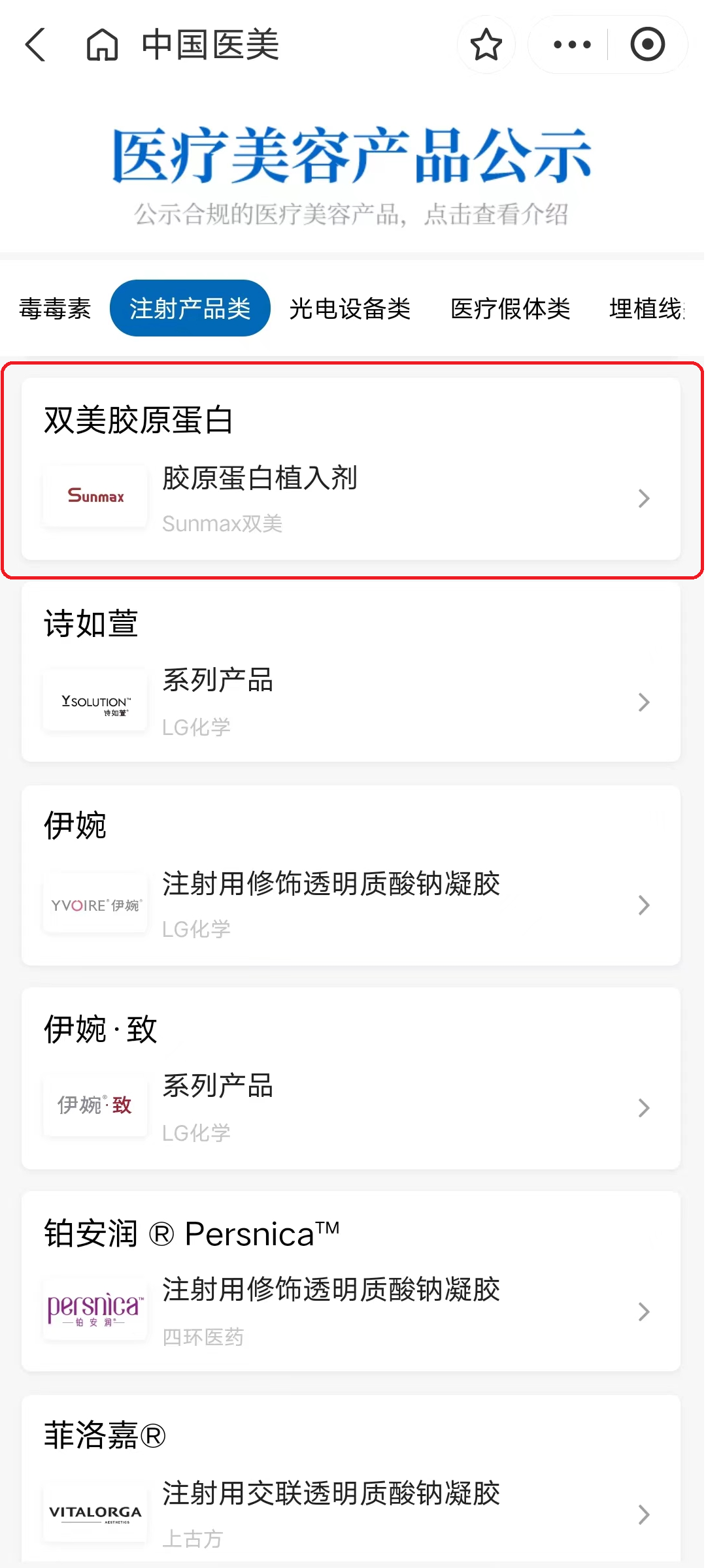Switch to the 毒毒素 tab

pos(55,308)
